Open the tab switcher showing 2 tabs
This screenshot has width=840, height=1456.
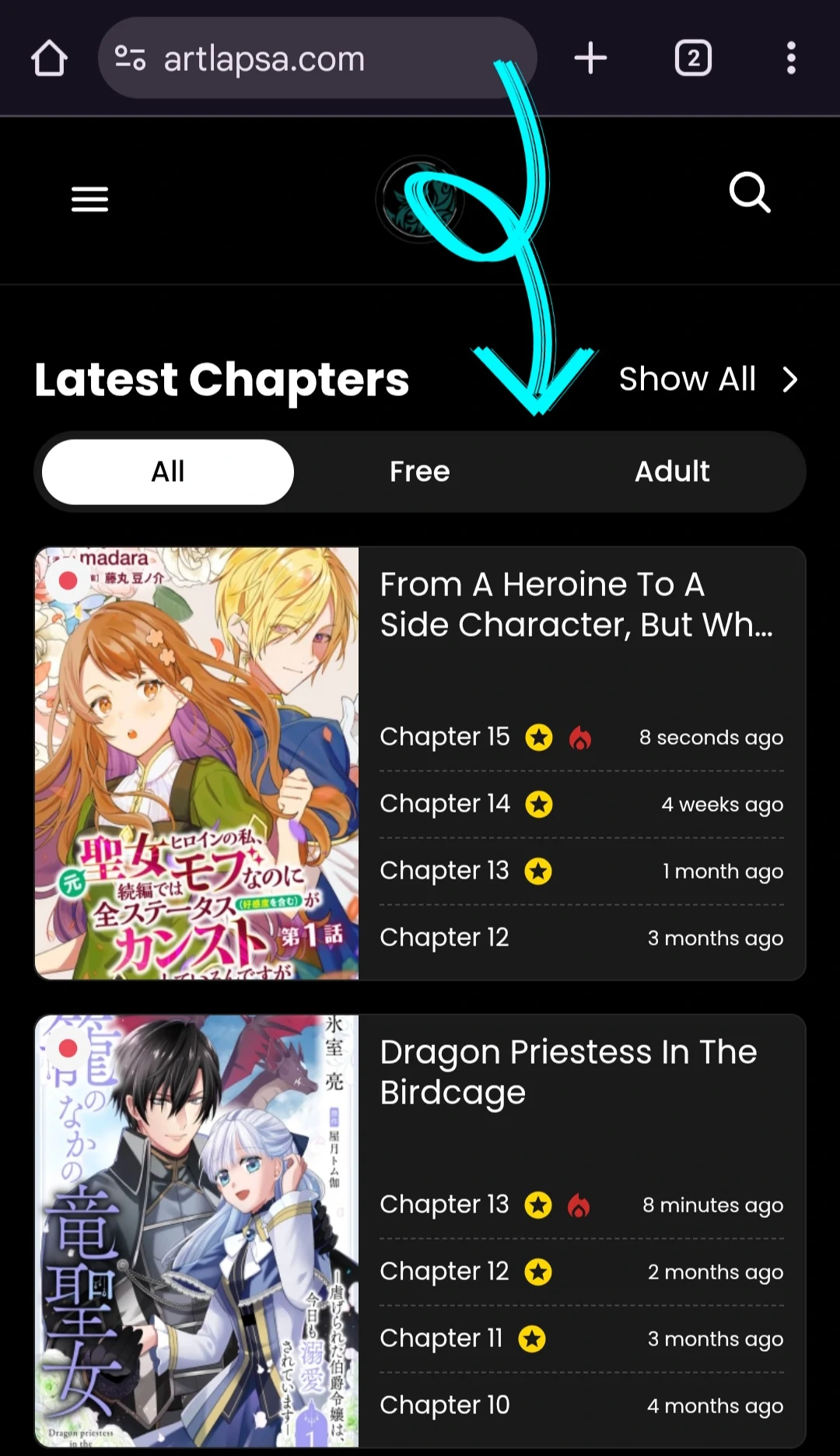[x=693, y=58]
